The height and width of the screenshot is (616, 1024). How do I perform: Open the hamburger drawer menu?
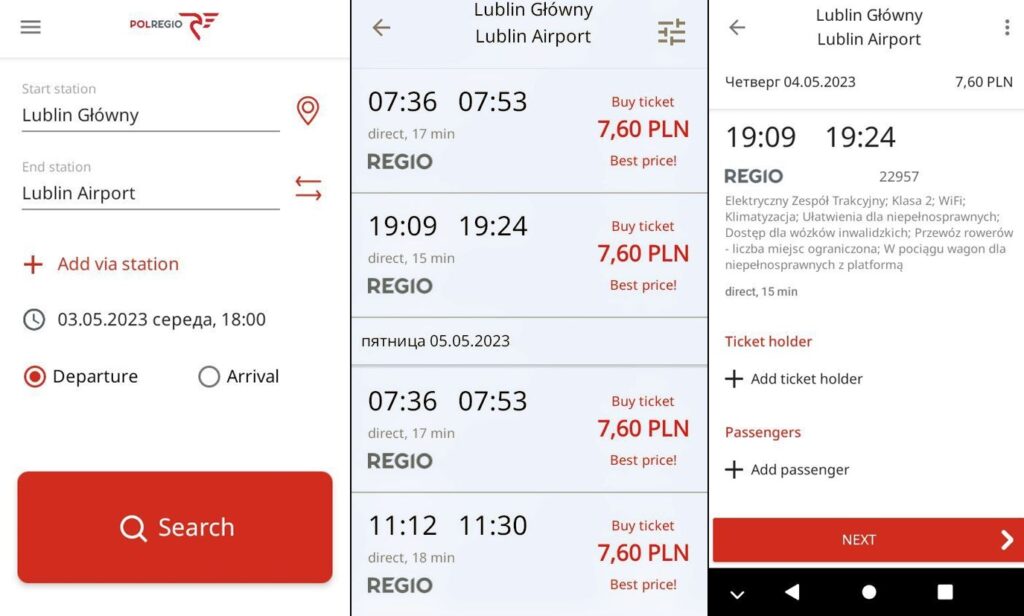[x=31, y=27]
